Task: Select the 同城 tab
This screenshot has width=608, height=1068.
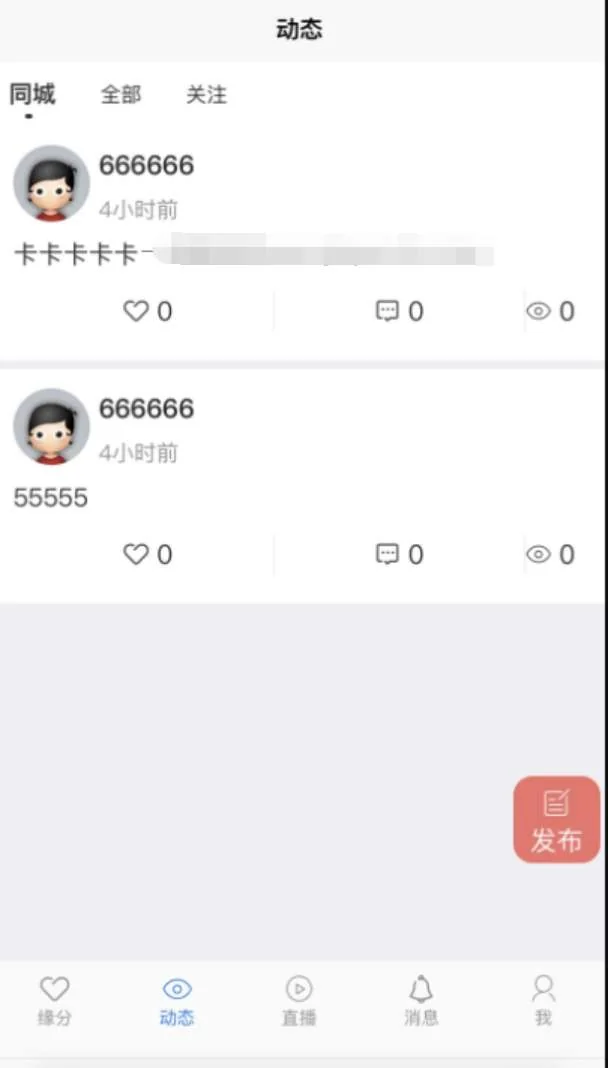Action: tap(32, 95)
